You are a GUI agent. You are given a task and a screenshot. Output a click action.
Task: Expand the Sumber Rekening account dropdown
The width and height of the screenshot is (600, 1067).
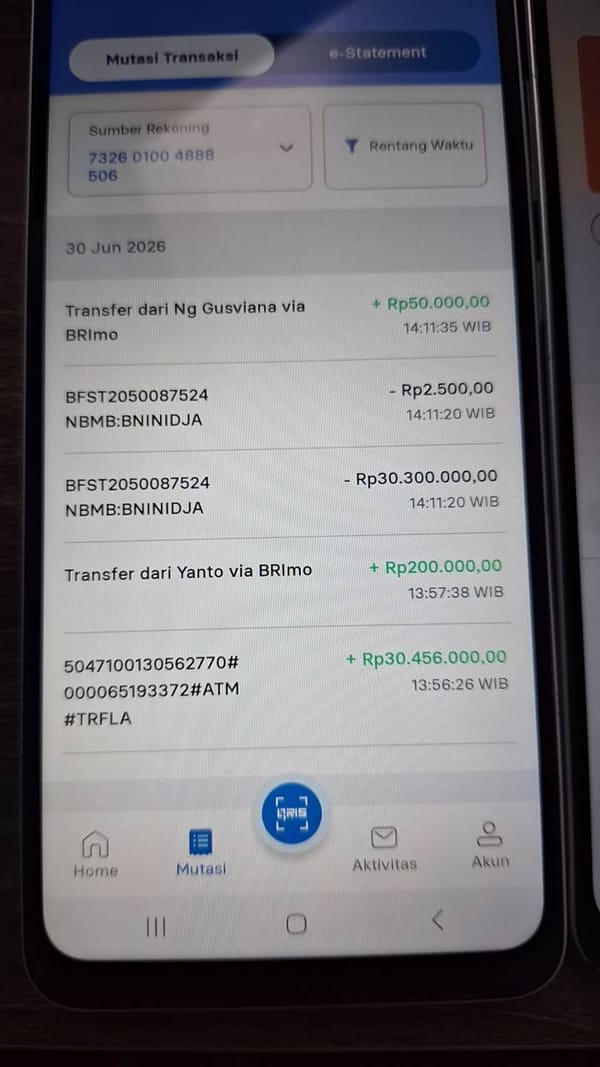[x=190, y=151]
